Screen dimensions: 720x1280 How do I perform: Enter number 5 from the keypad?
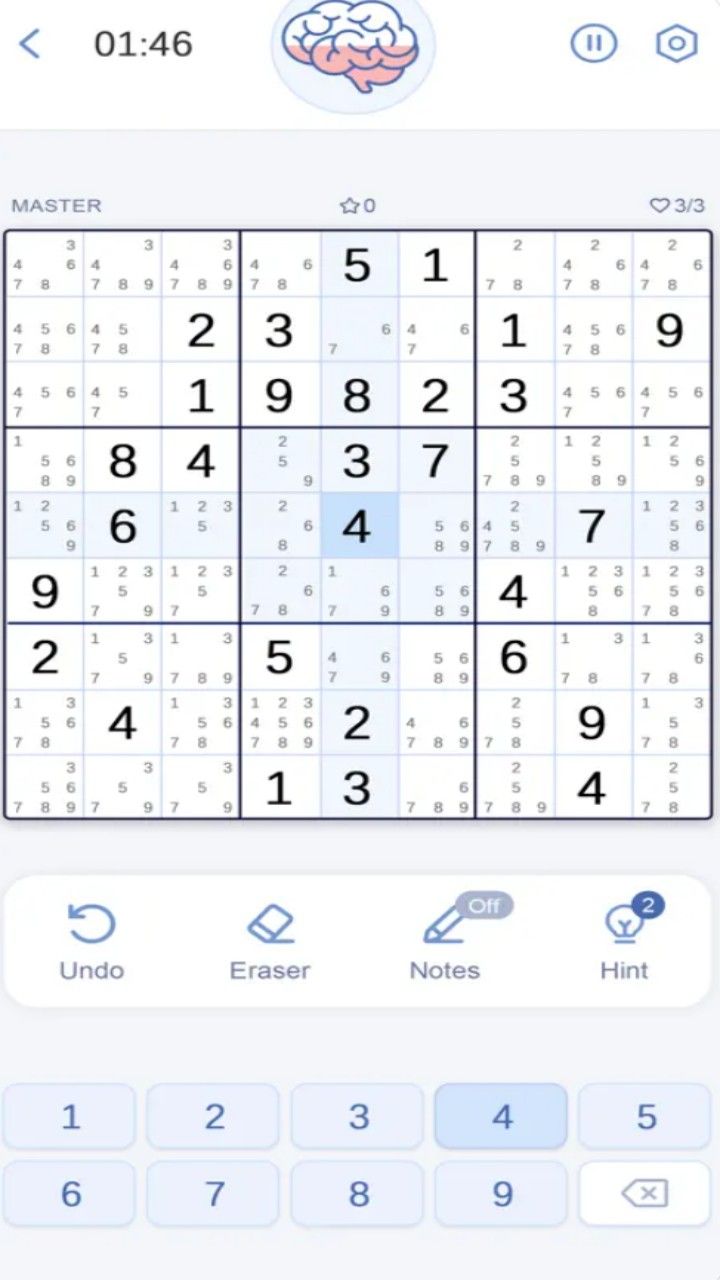646,1116
